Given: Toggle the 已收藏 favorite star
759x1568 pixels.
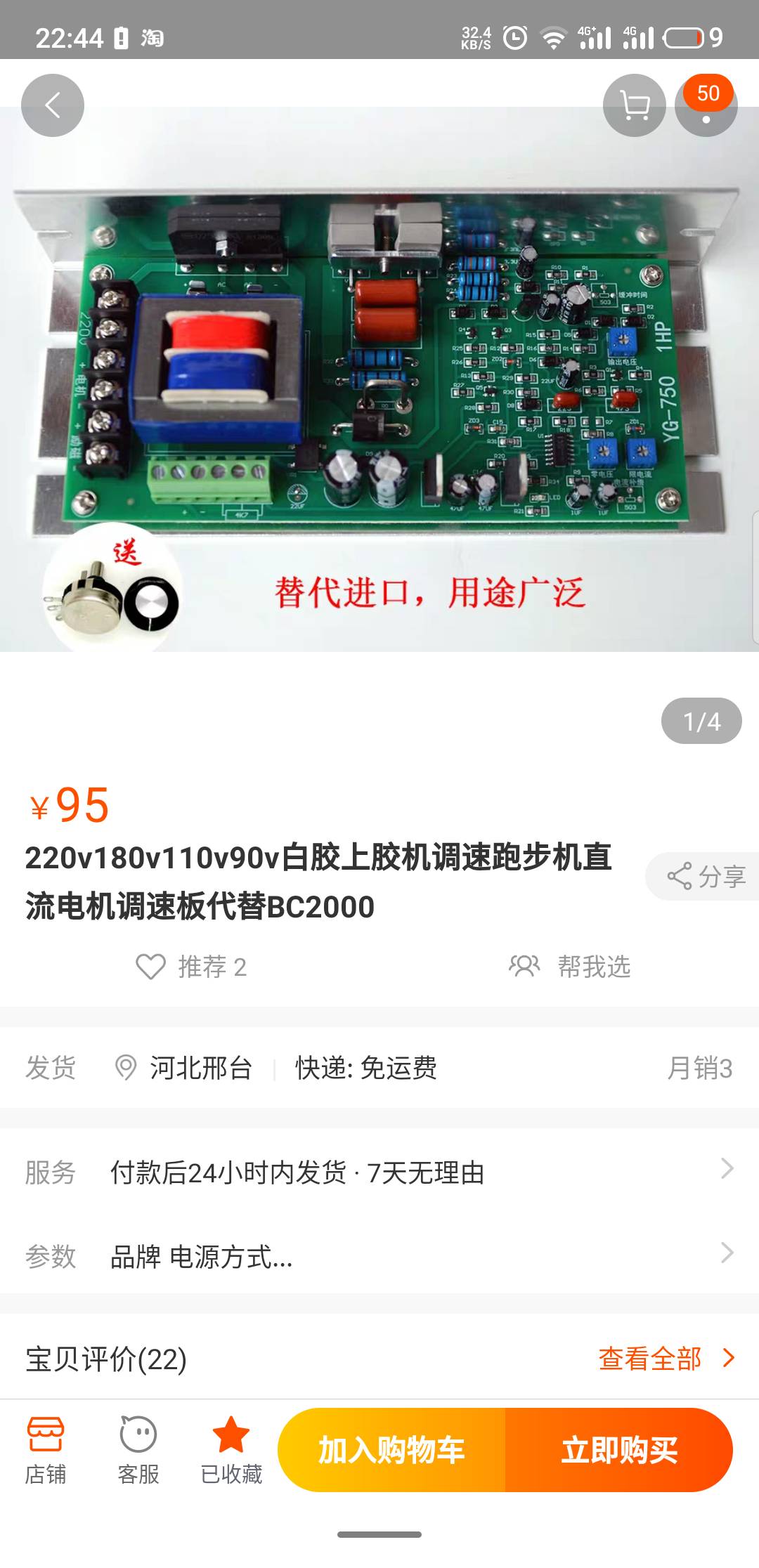Looking at the screenshot, I should coord(231,1450).
